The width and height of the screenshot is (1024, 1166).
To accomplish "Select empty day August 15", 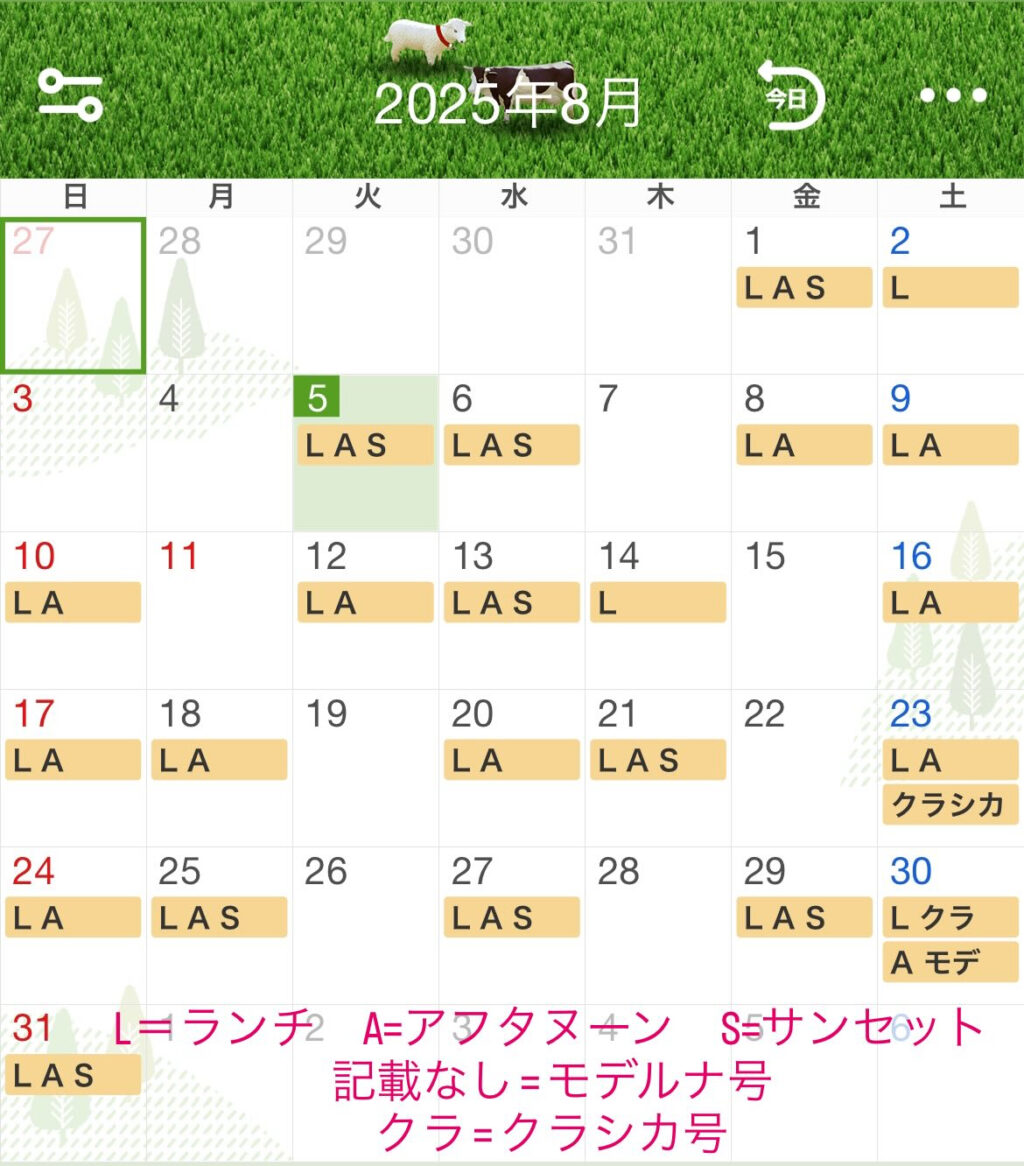I will [x=803, y=608].
